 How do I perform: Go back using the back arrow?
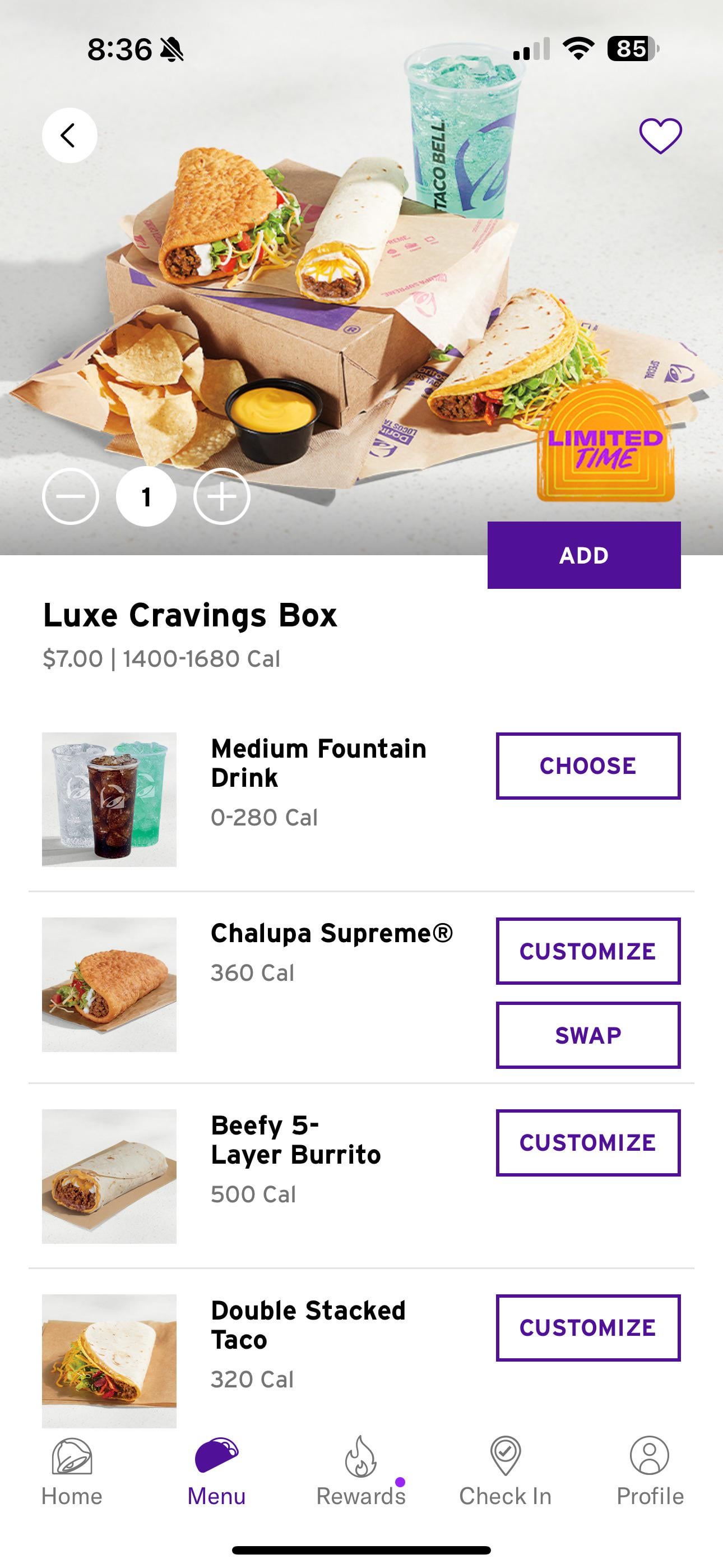pos(69,135)
